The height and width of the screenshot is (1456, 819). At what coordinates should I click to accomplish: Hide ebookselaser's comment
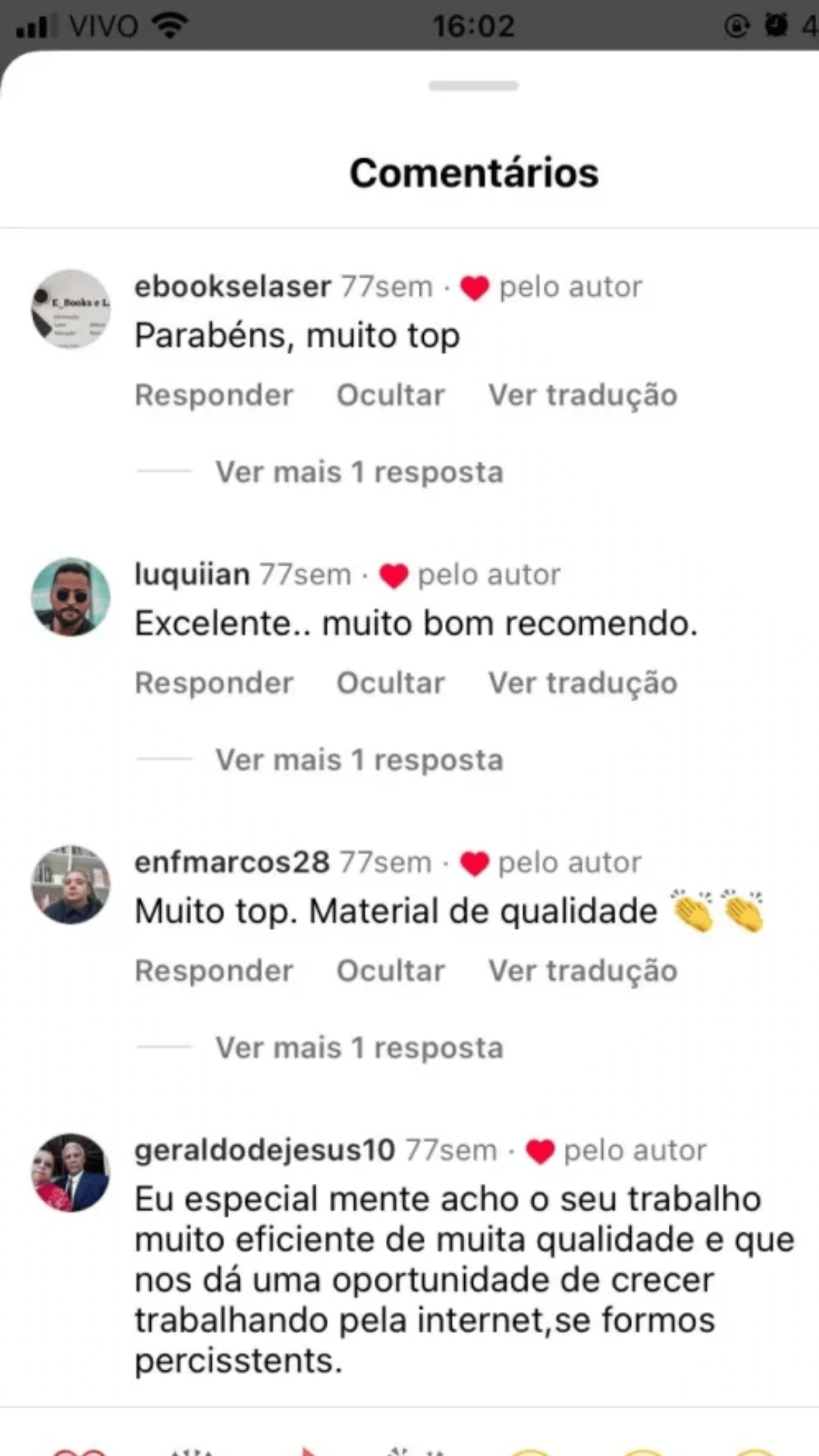click(x=391, y=395)
